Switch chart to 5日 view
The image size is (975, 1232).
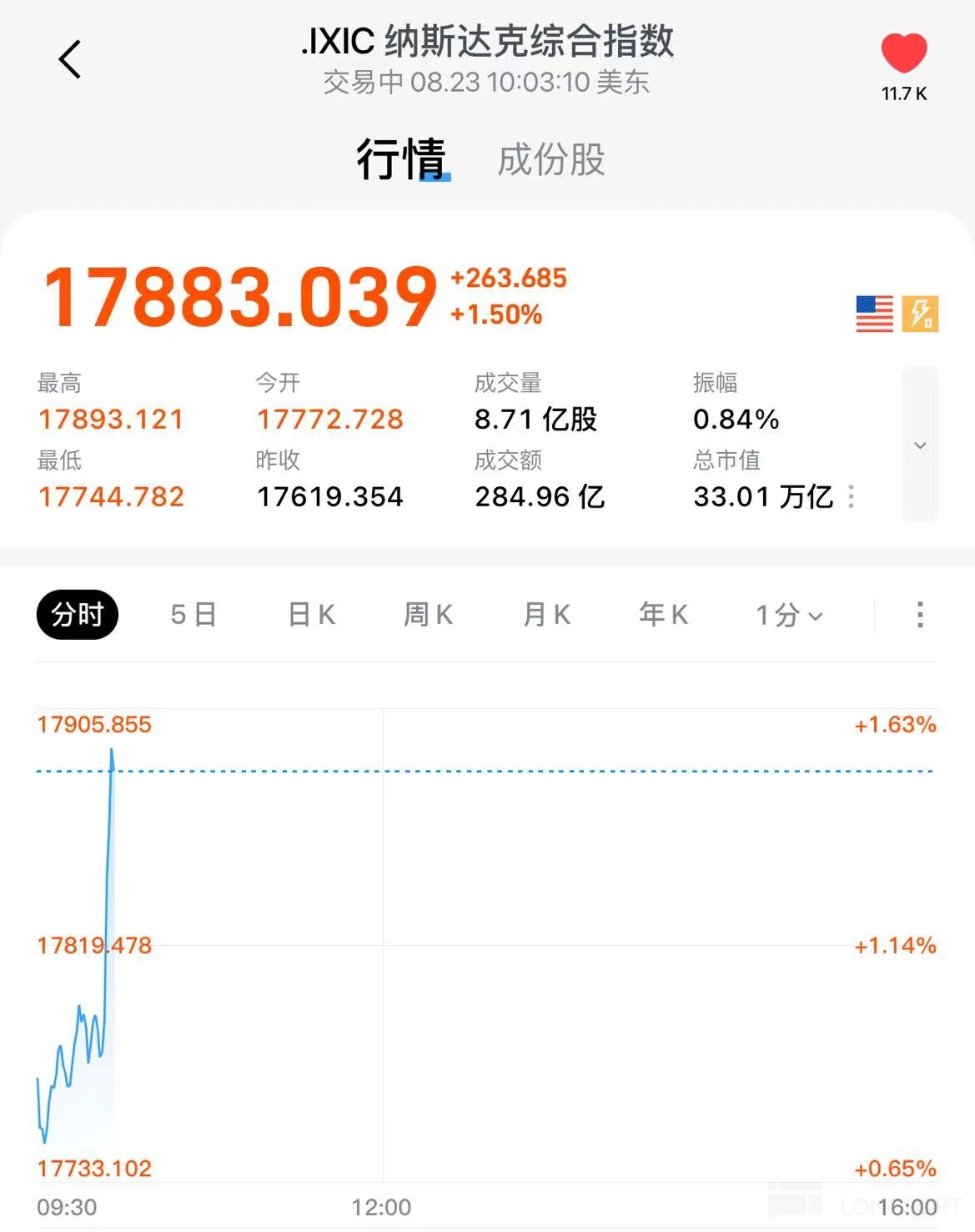[193, 615]
